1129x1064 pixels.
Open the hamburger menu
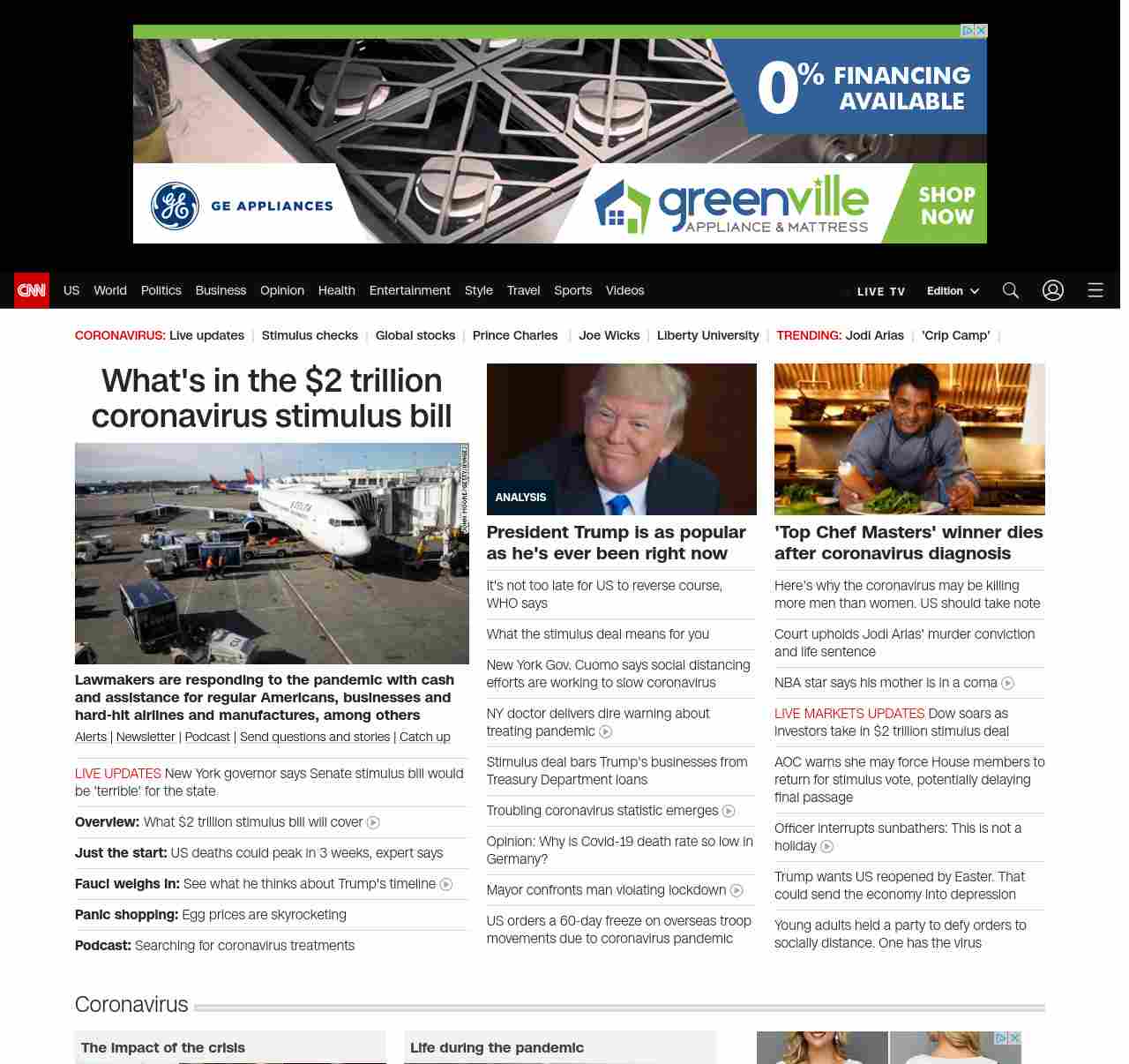pyautogui.click(x=1095, y=290)
